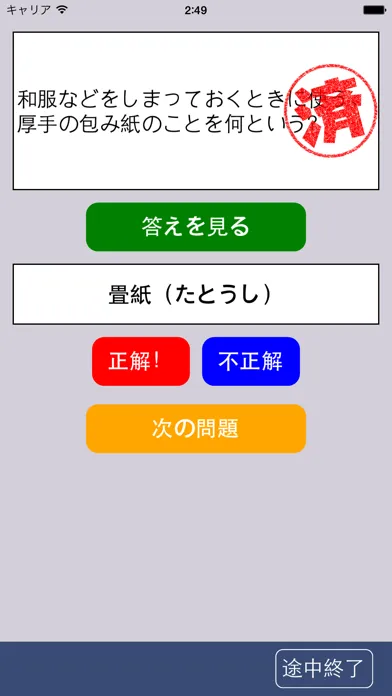Tap the green 答えを見る button
Image resolution: width=392 pixels, height=696 pixels.
pyautogui.click(x=196, y=227)
